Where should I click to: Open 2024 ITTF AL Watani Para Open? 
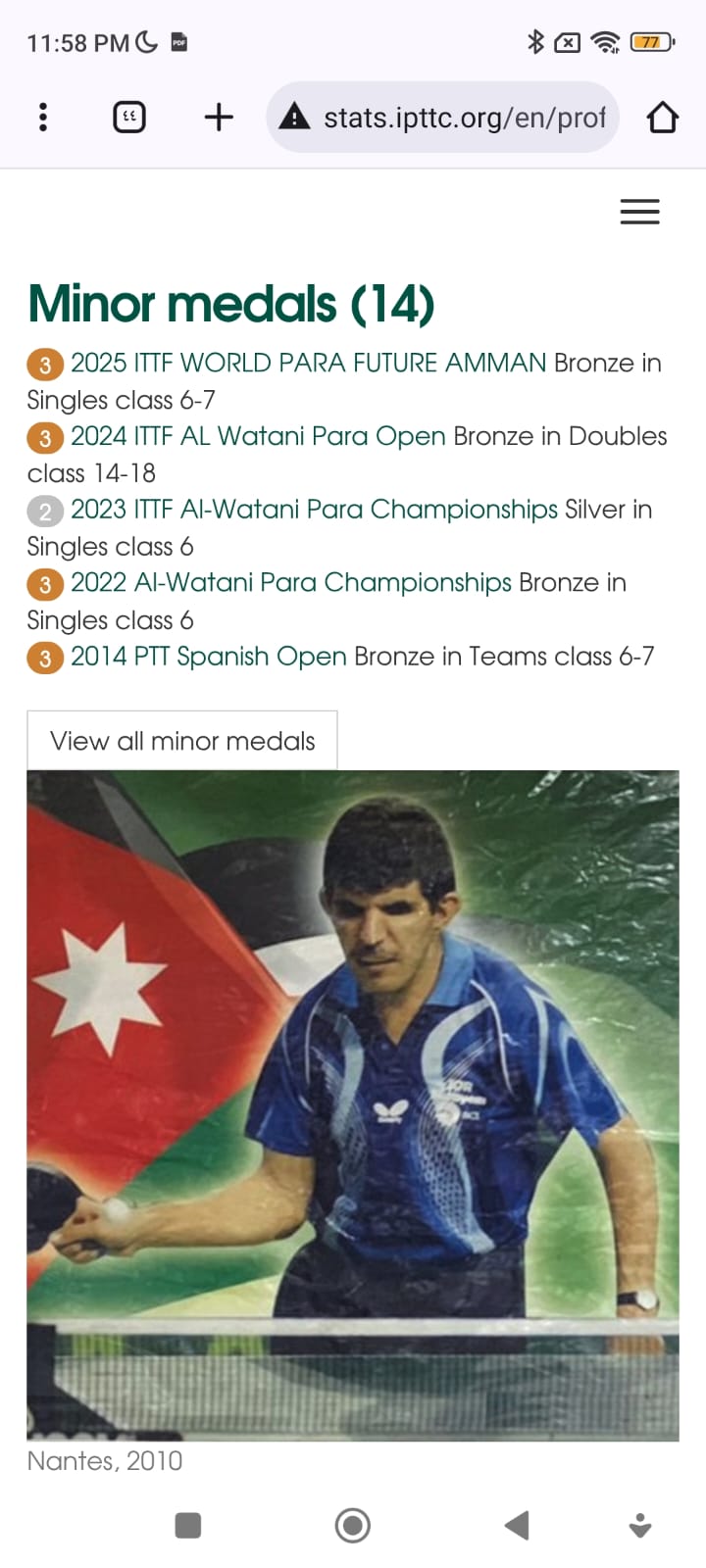coord(258,436)
